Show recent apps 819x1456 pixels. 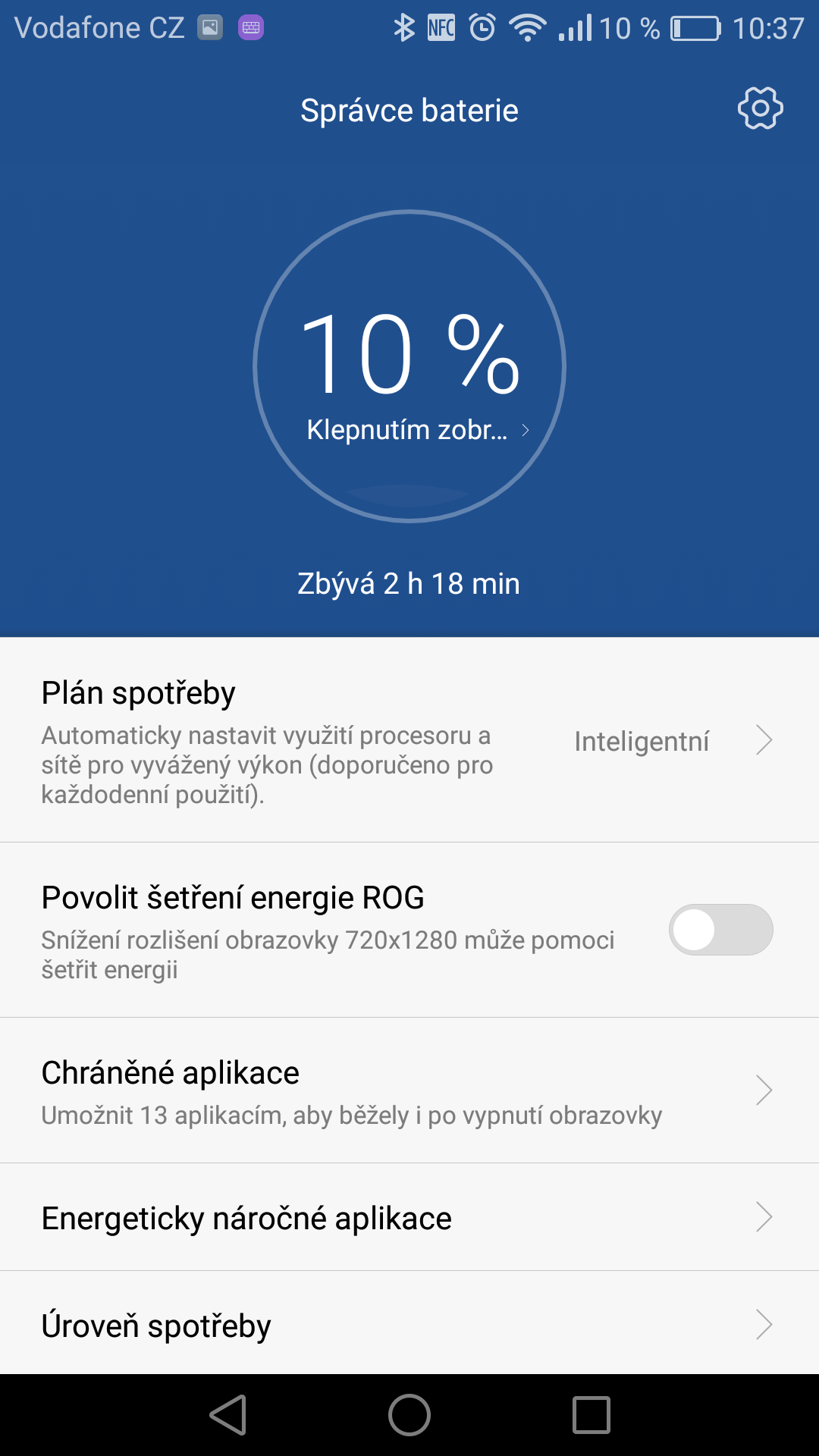[x=591, y=1415]
